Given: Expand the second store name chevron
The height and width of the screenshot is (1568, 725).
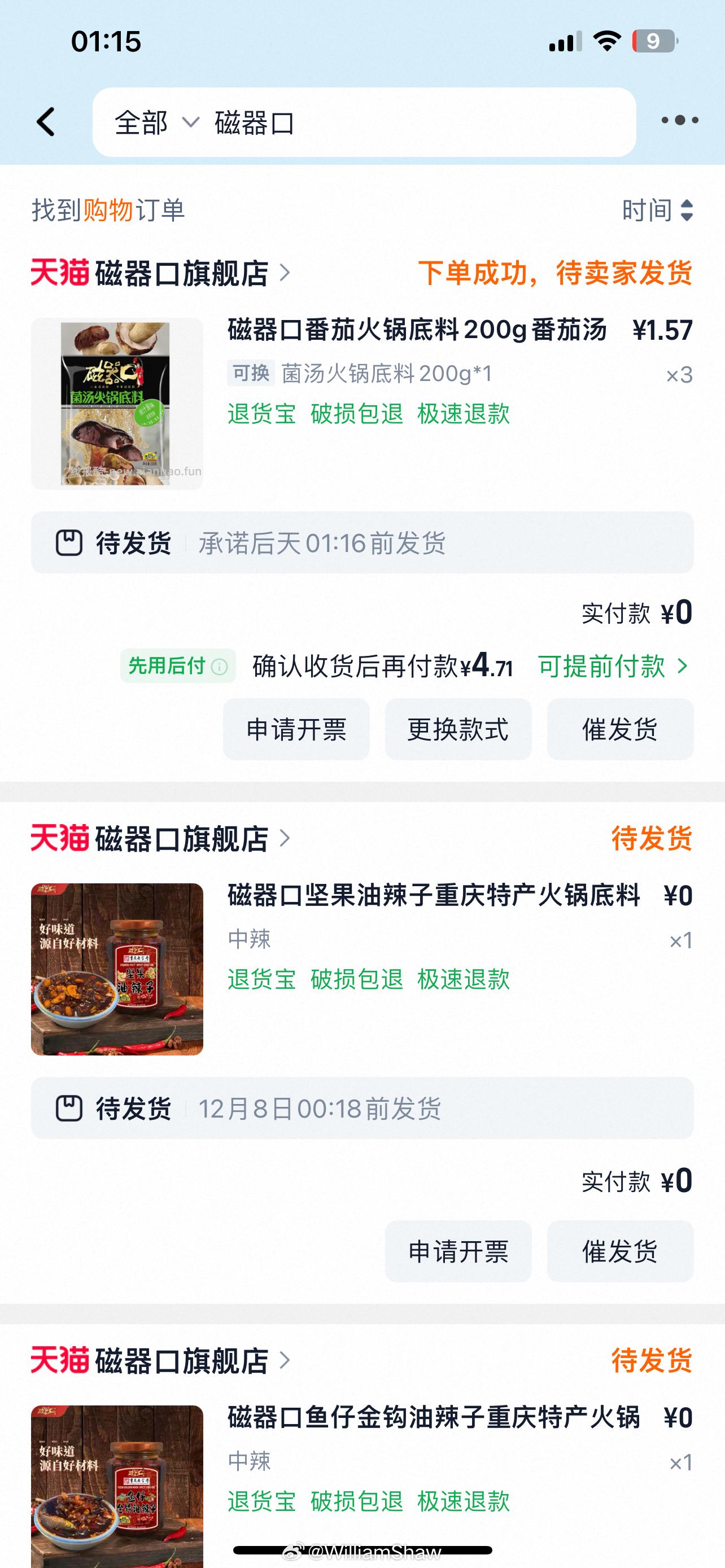Looking at the screenshot, I should (x=286, y=839).
